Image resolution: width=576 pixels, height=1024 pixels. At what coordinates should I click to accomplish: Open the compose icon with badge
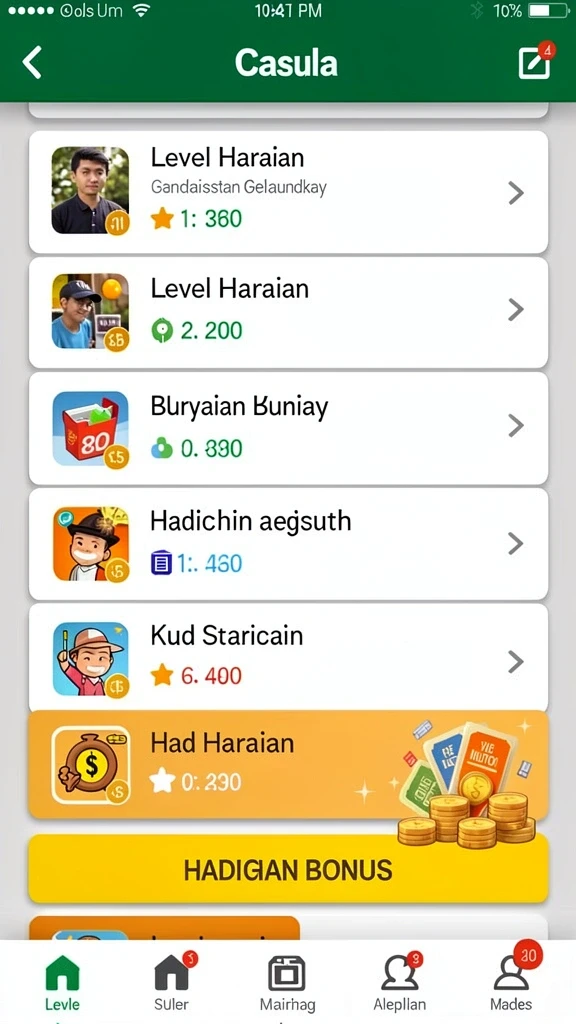coord(536,61)
